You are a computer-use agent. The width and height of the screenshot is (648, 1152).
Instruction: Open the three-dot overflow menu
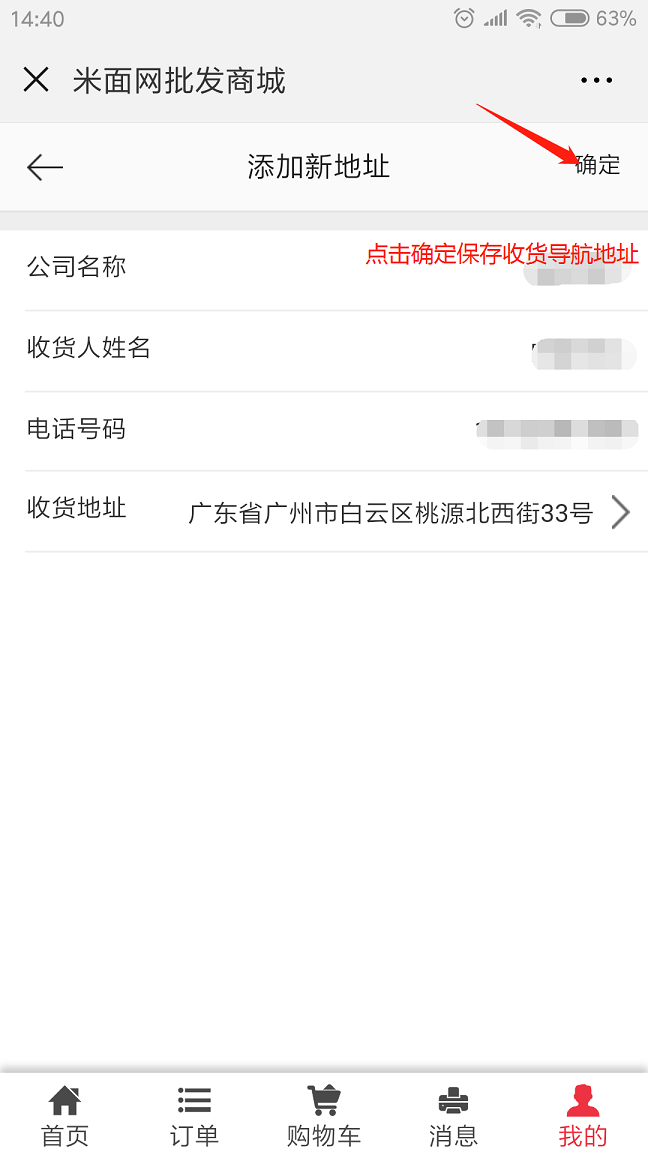(x=596, y=80)
